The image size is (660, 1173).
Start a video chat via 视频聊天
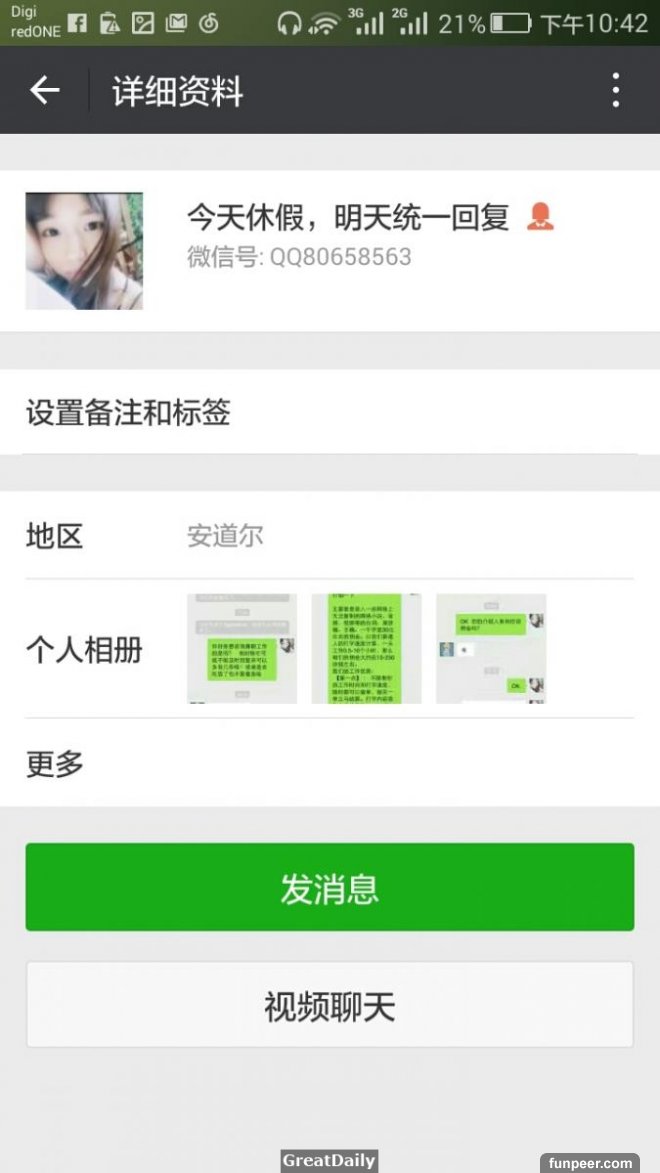[x=330, y=1005]
